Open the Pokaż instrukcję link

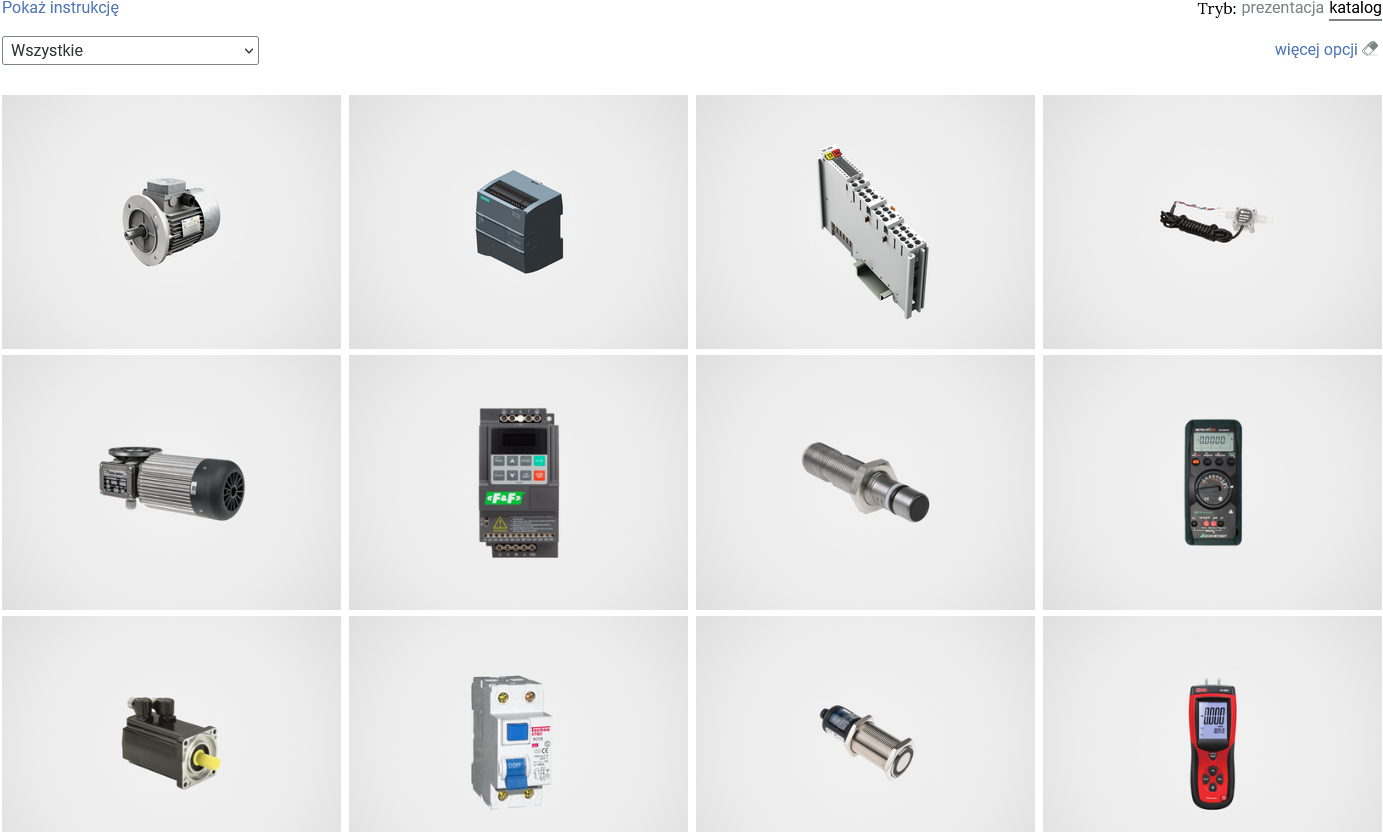tap(60, 8)
